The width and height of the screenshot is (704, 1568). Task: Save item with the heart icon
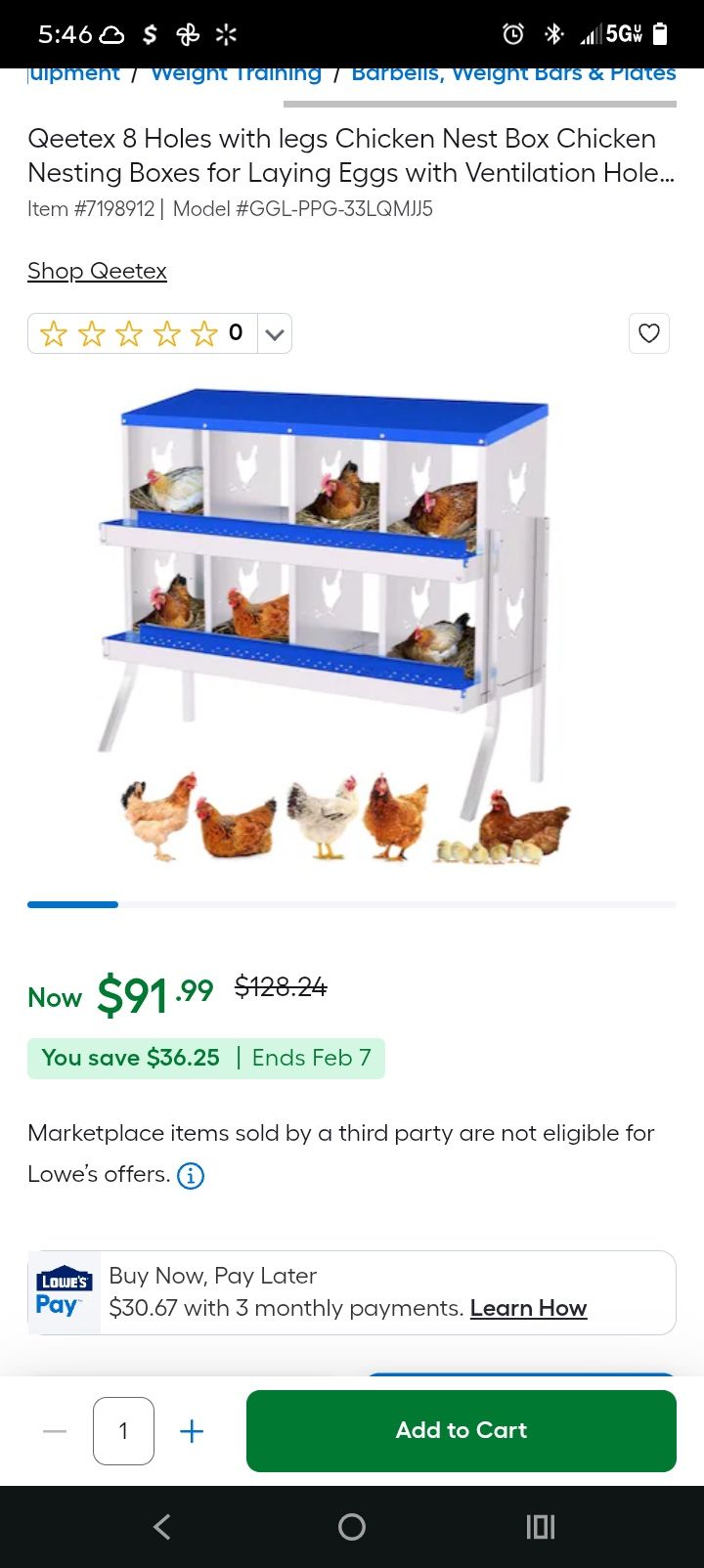point(649,333)
